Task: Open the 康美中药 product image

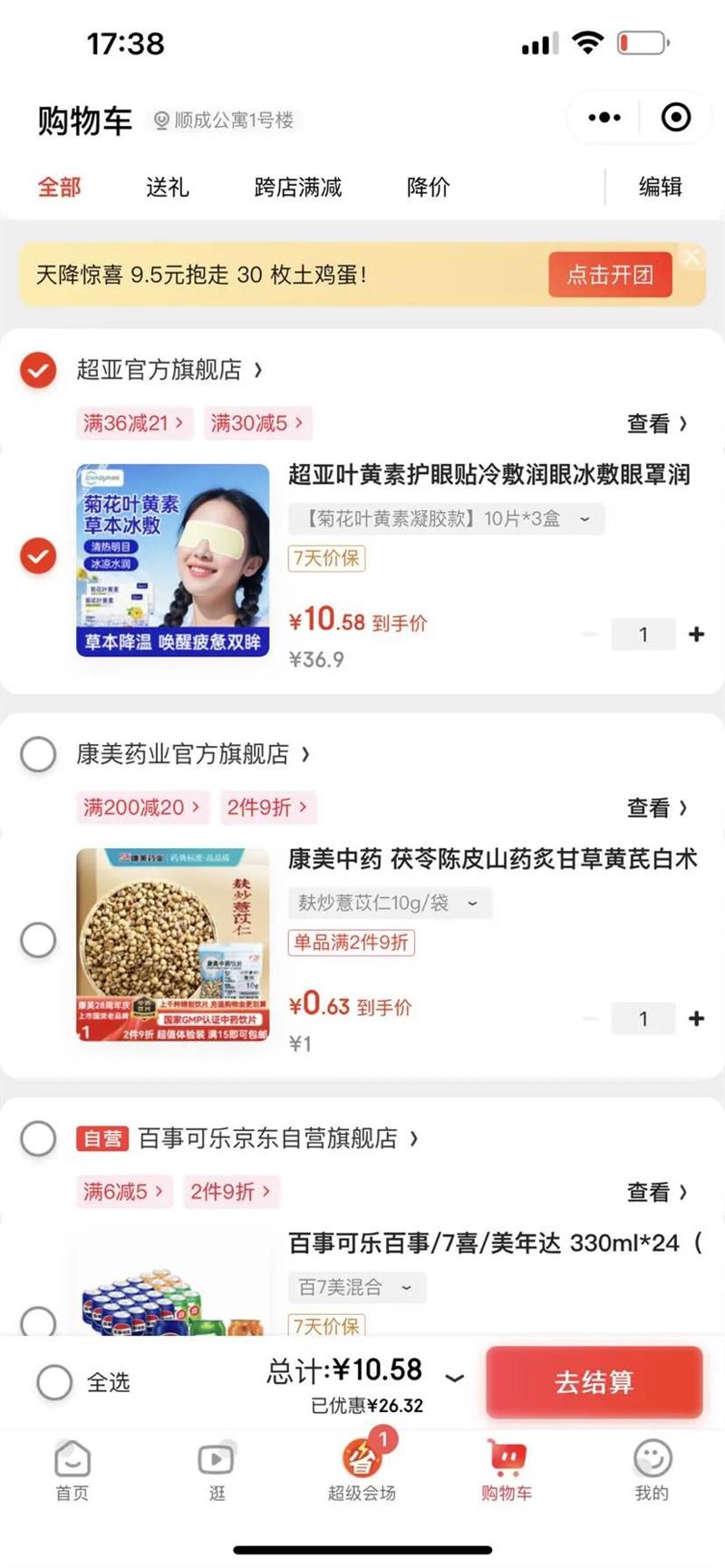Action: 172,944
